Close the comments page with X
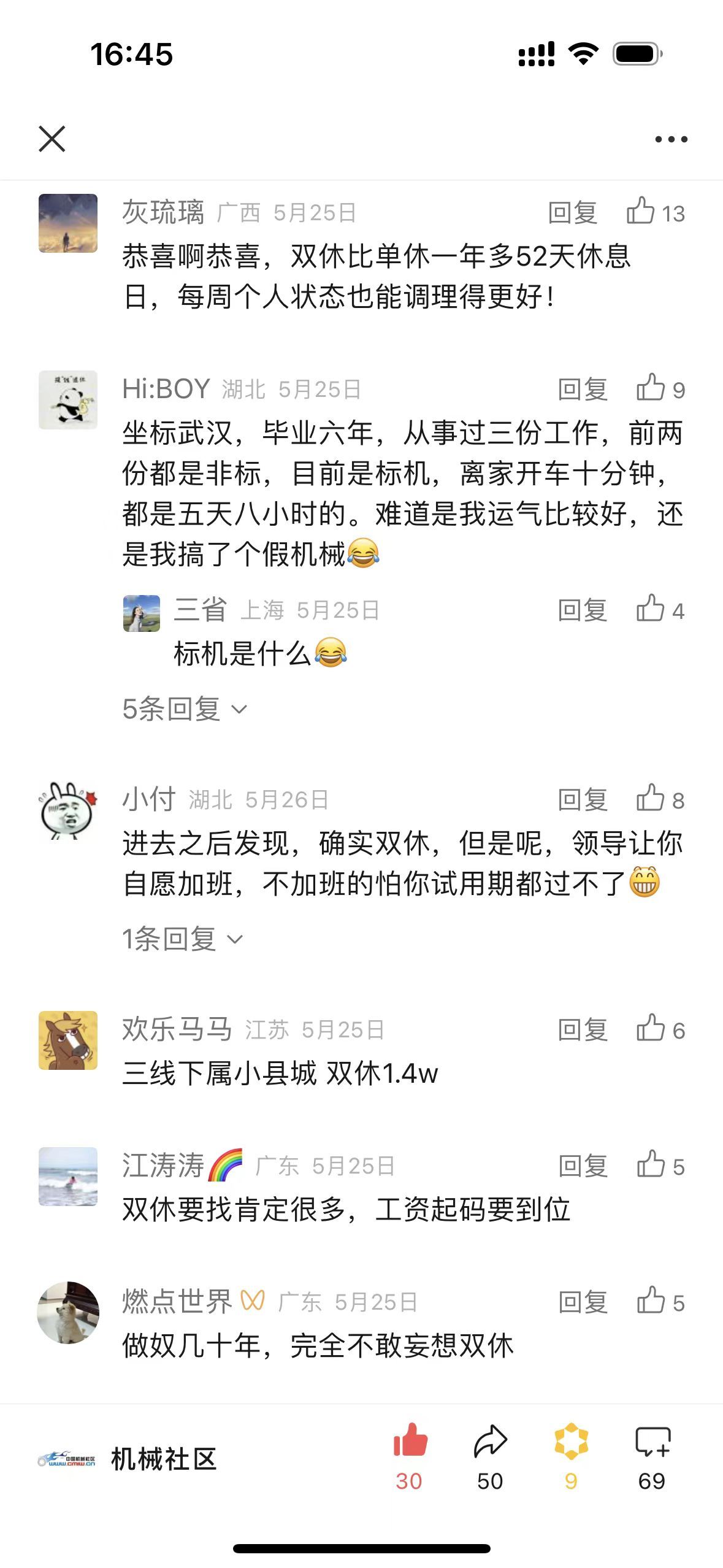This screenshot has width=723, height=1568. (x=52, y=139)
